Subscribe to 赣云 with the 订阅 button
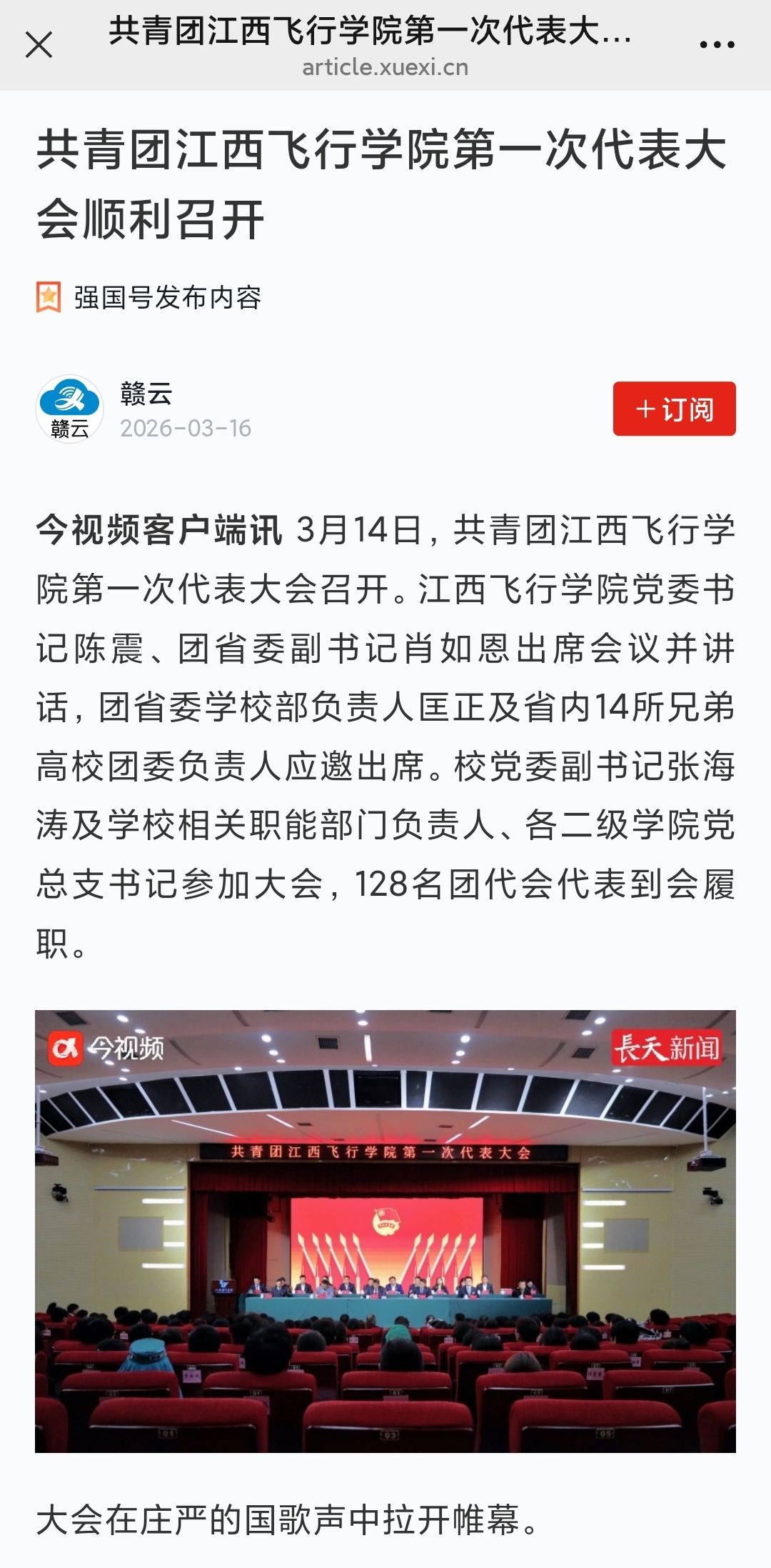 coord(674,409)
